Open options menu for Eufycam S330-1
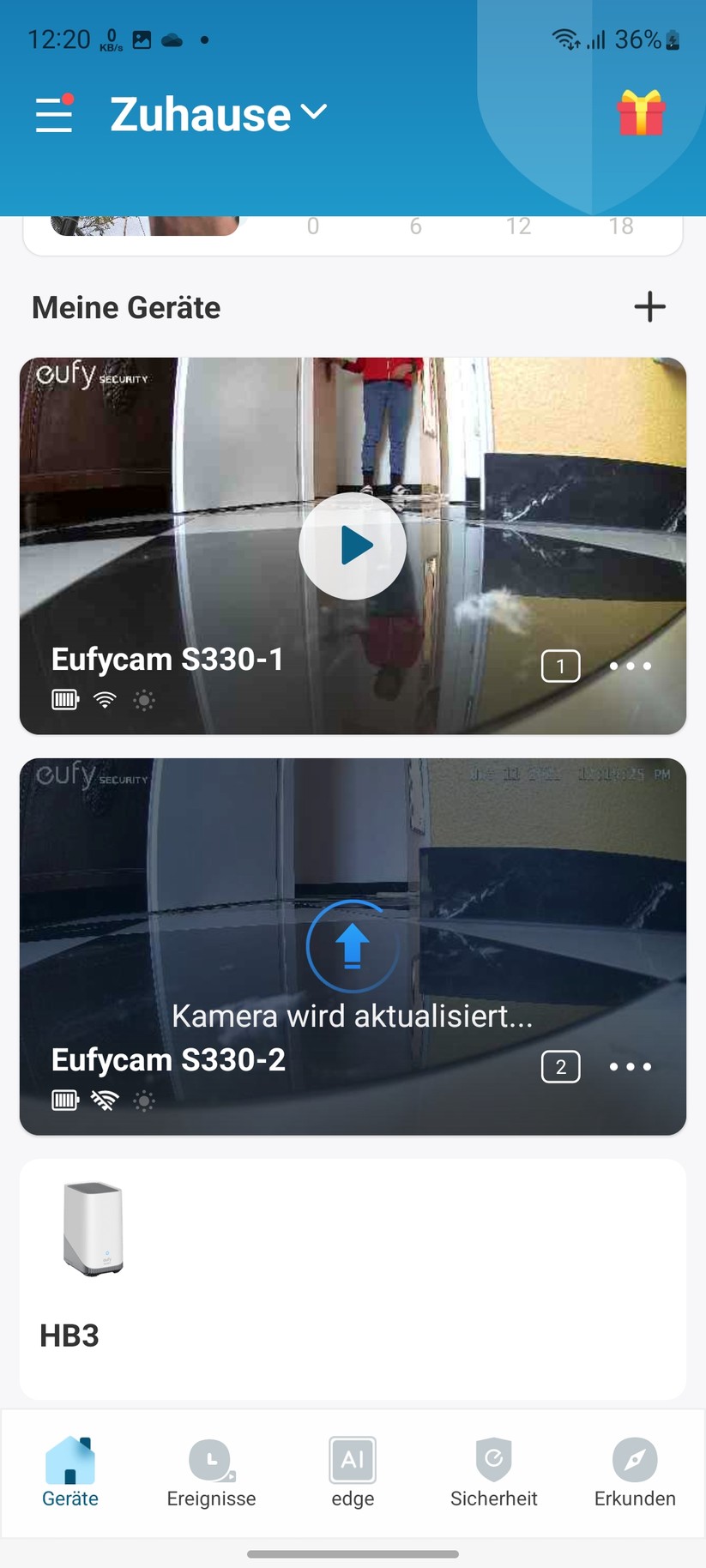This screenshot has height=1568, width=706. tap(631, 666)
